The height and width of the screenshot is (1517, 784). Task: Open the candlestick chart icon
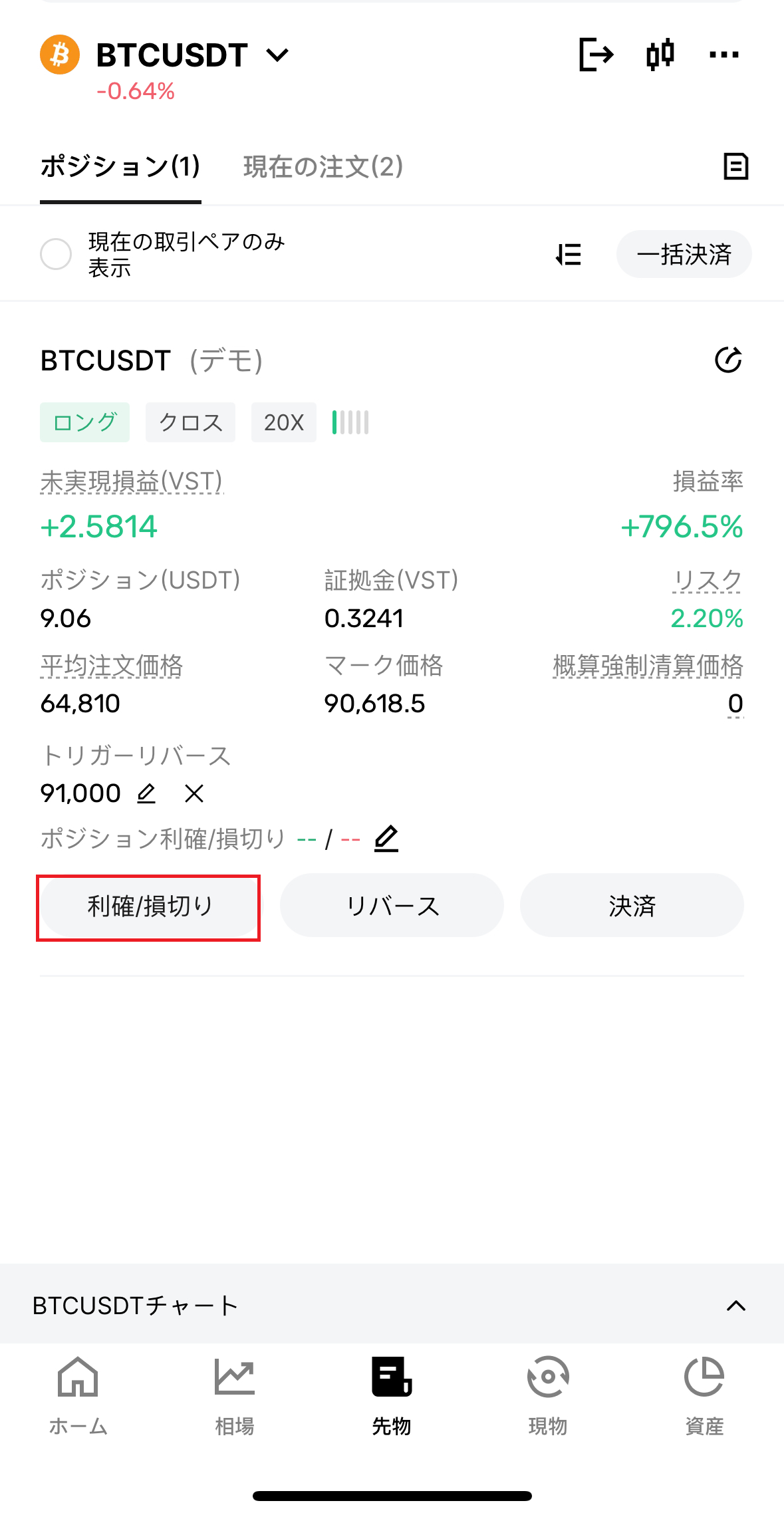pos(660,55)
